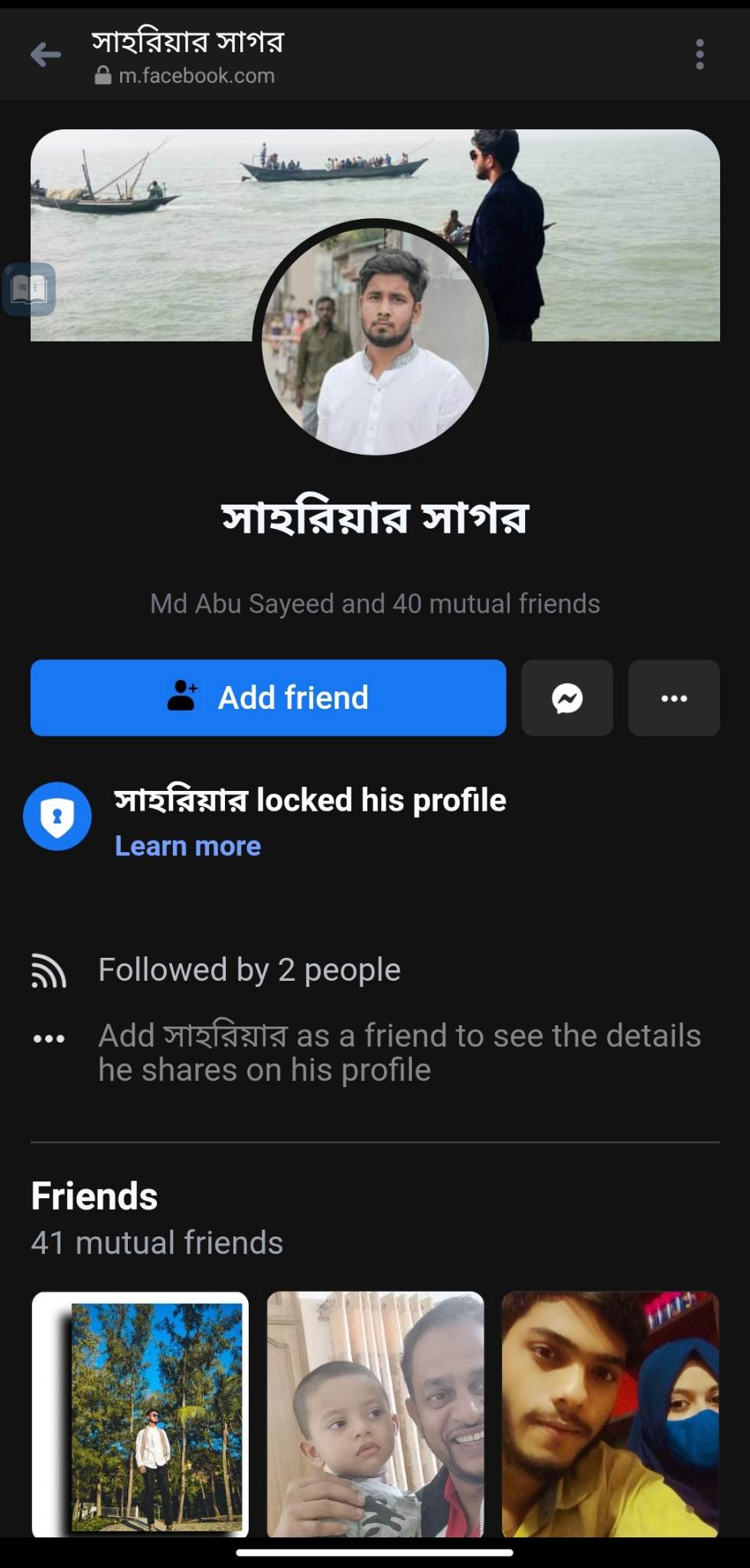Open the mutual friend with the trees photo
Image resolution: width=750 pixels, height=1568 pixels.
click(x=140, y=1413)
